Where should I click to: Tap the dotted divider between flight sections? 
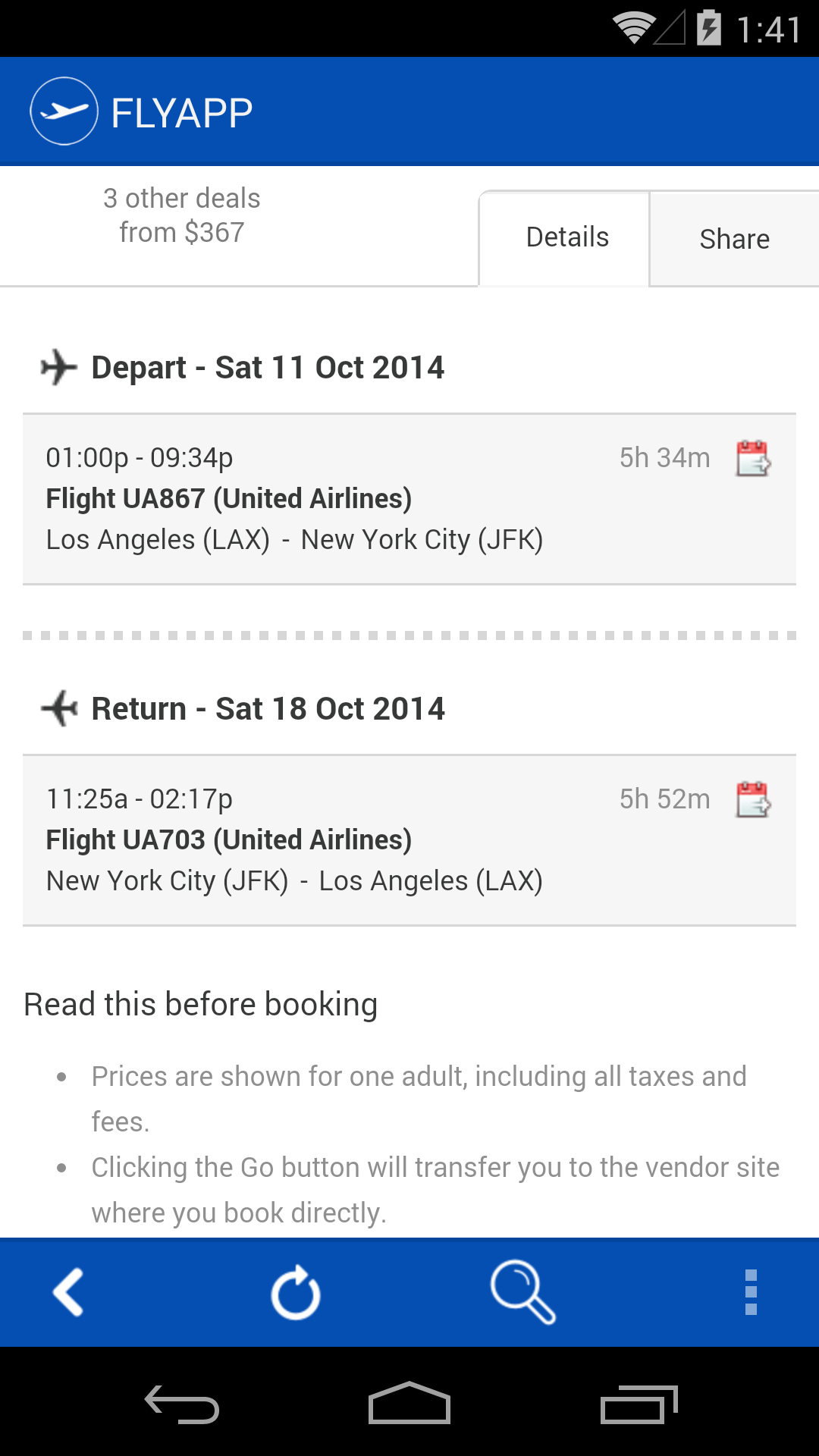409,635
